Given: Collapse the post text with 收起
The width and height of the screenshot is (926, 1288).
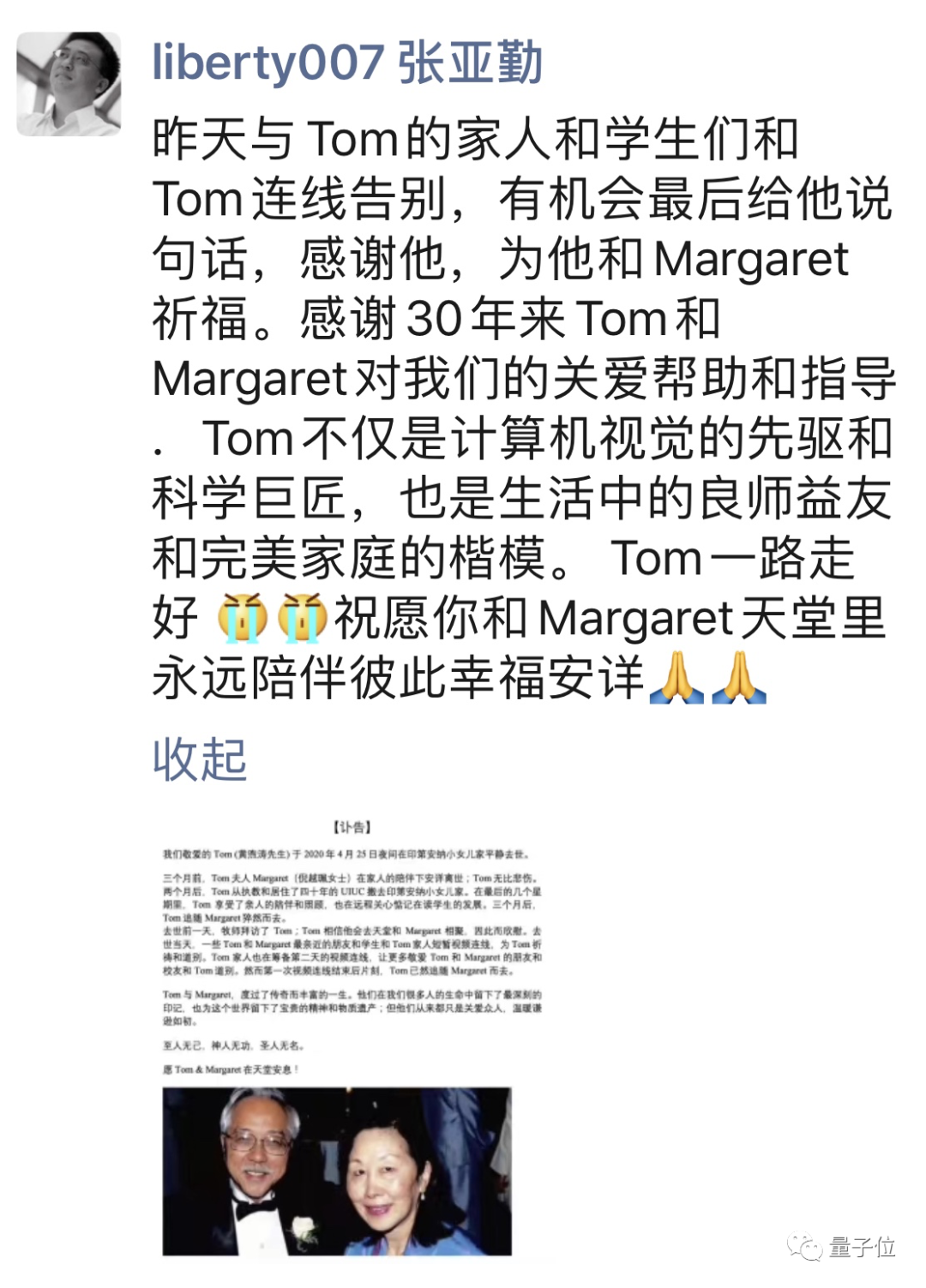Looking at the screenshot, I should [x=200, y=759].
